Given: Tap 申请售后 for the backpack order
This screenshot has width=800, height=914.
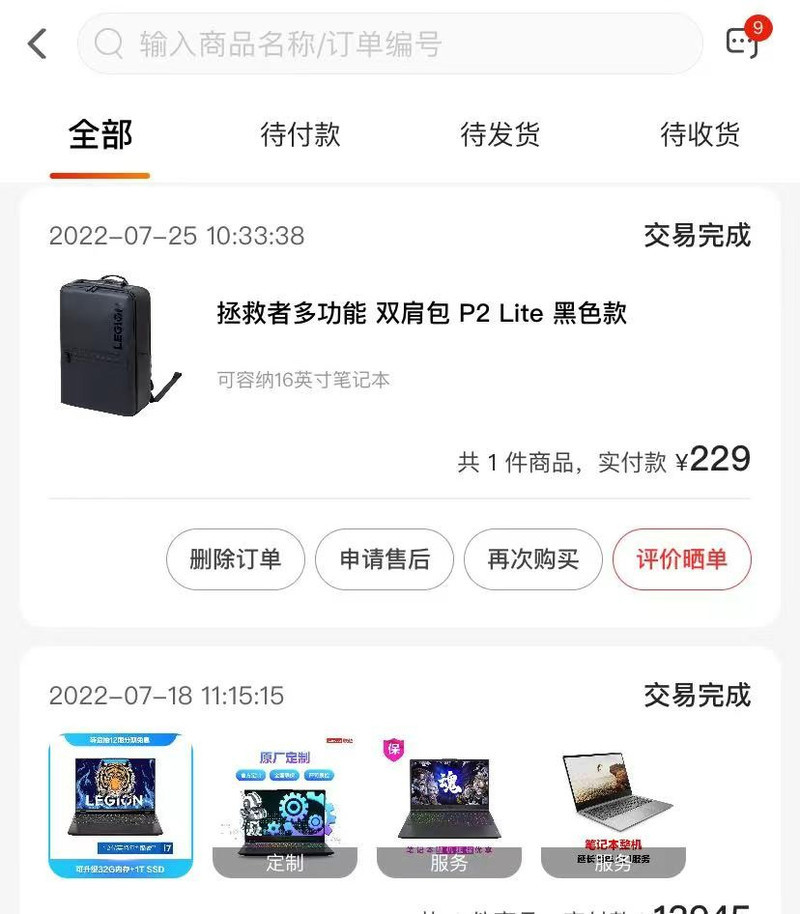Looking at the screenshot, I should pos(384,559).
